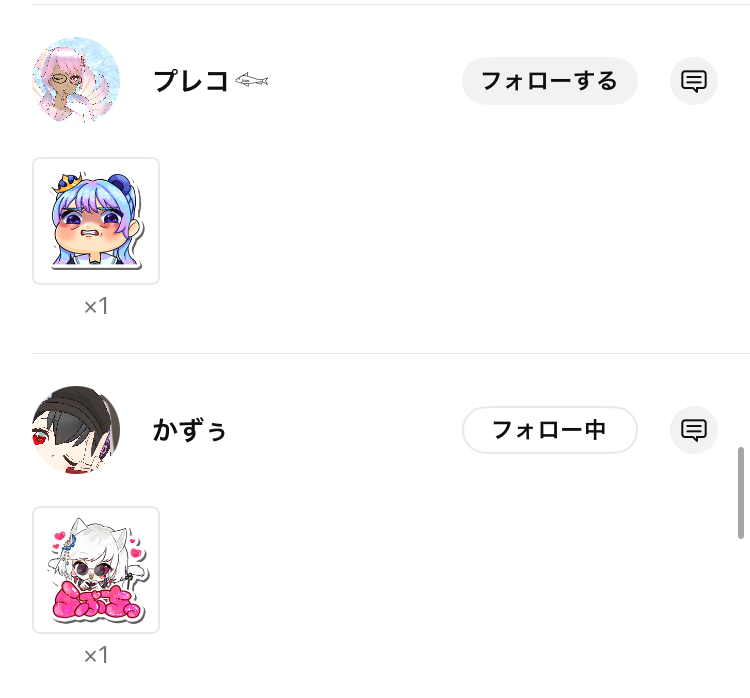Viewport: 750px width, 698px height.
Task: Follow user プレコ
Action: tap(549, 81)
